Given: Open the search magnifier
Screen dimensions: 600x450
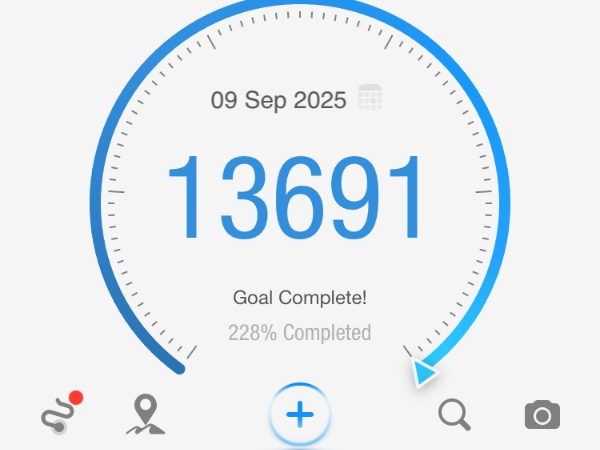Looking at the screenshot, I should (x=454, y=414).
